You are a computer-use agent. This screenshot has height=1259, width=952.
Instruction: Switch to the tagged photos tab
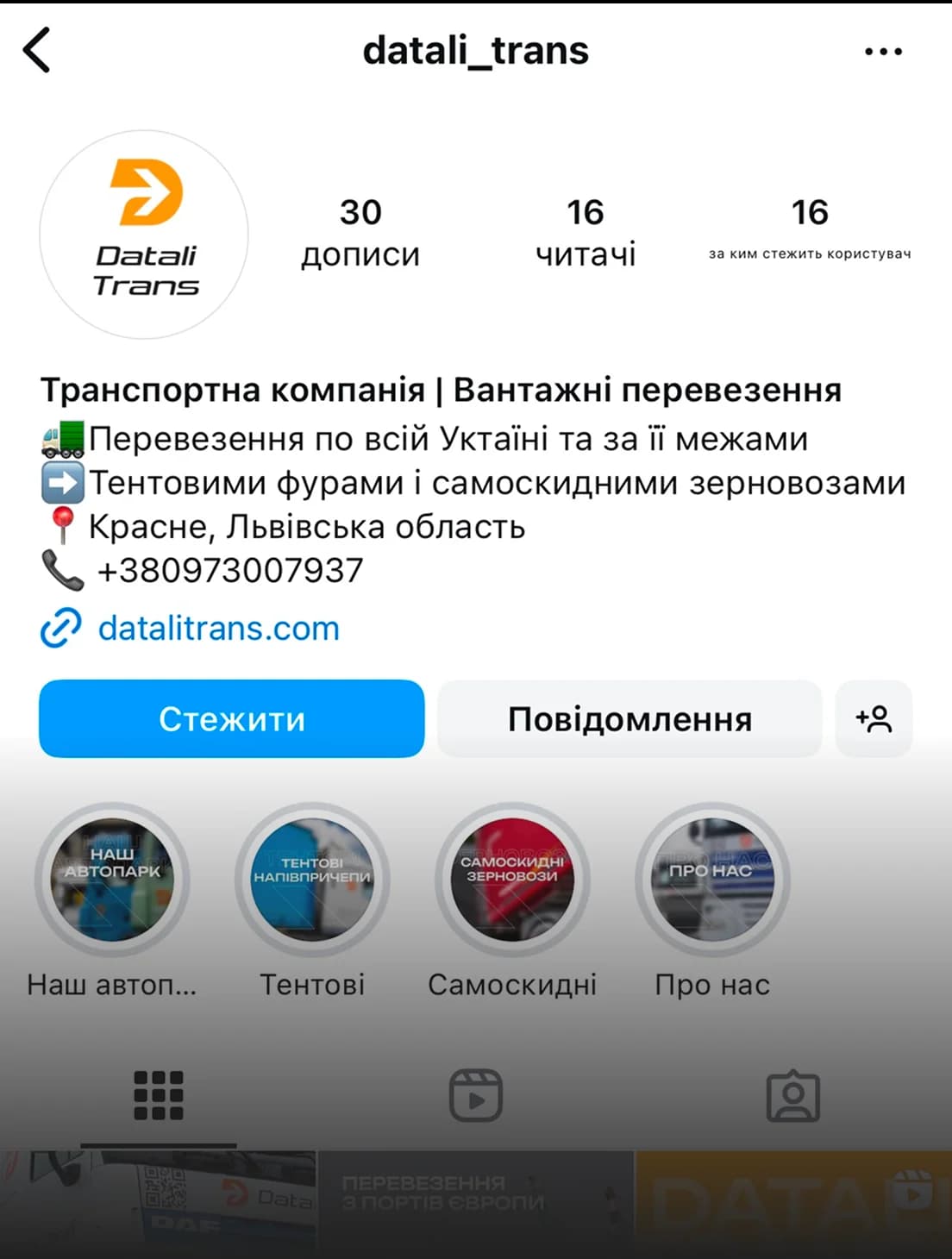[792, 1095]
